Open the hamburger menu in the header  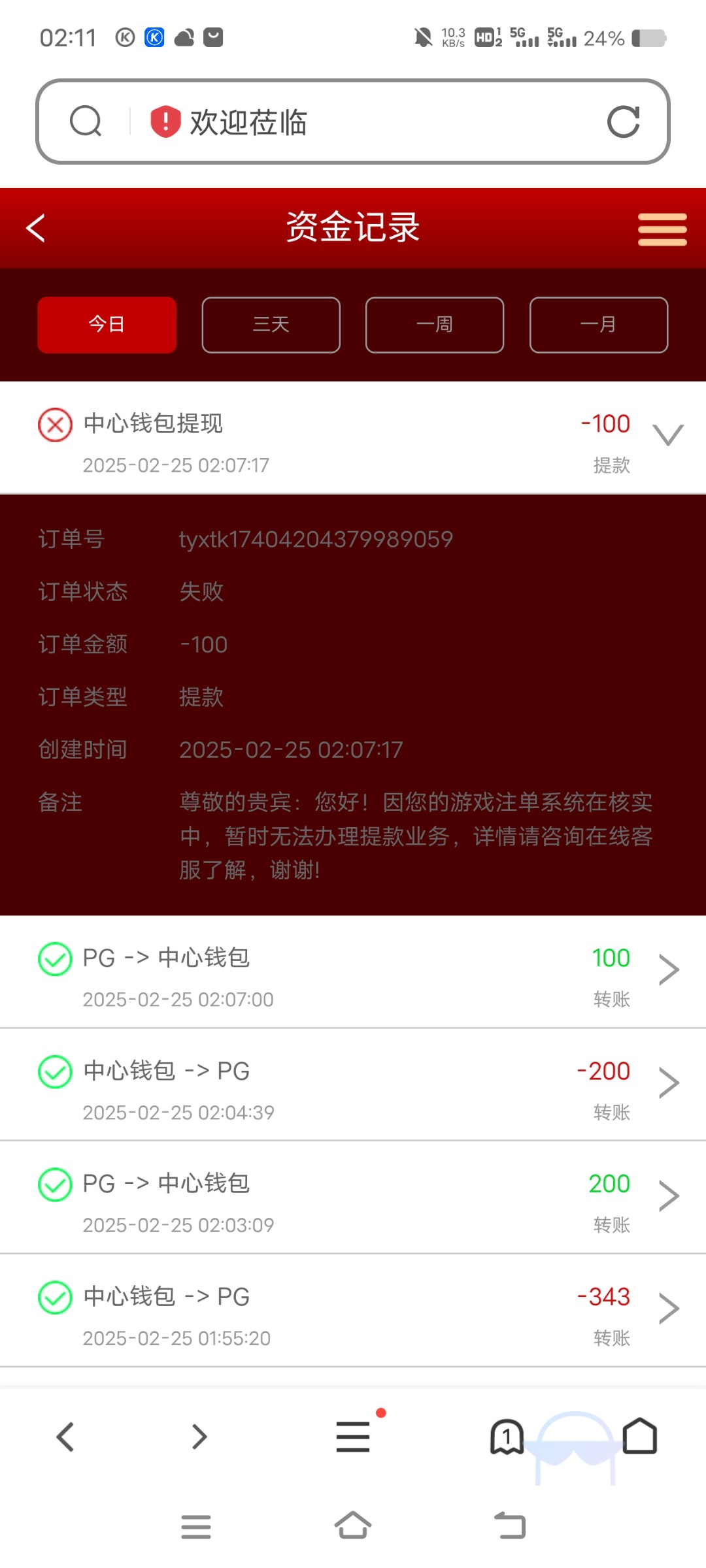[x=662, y=228]
